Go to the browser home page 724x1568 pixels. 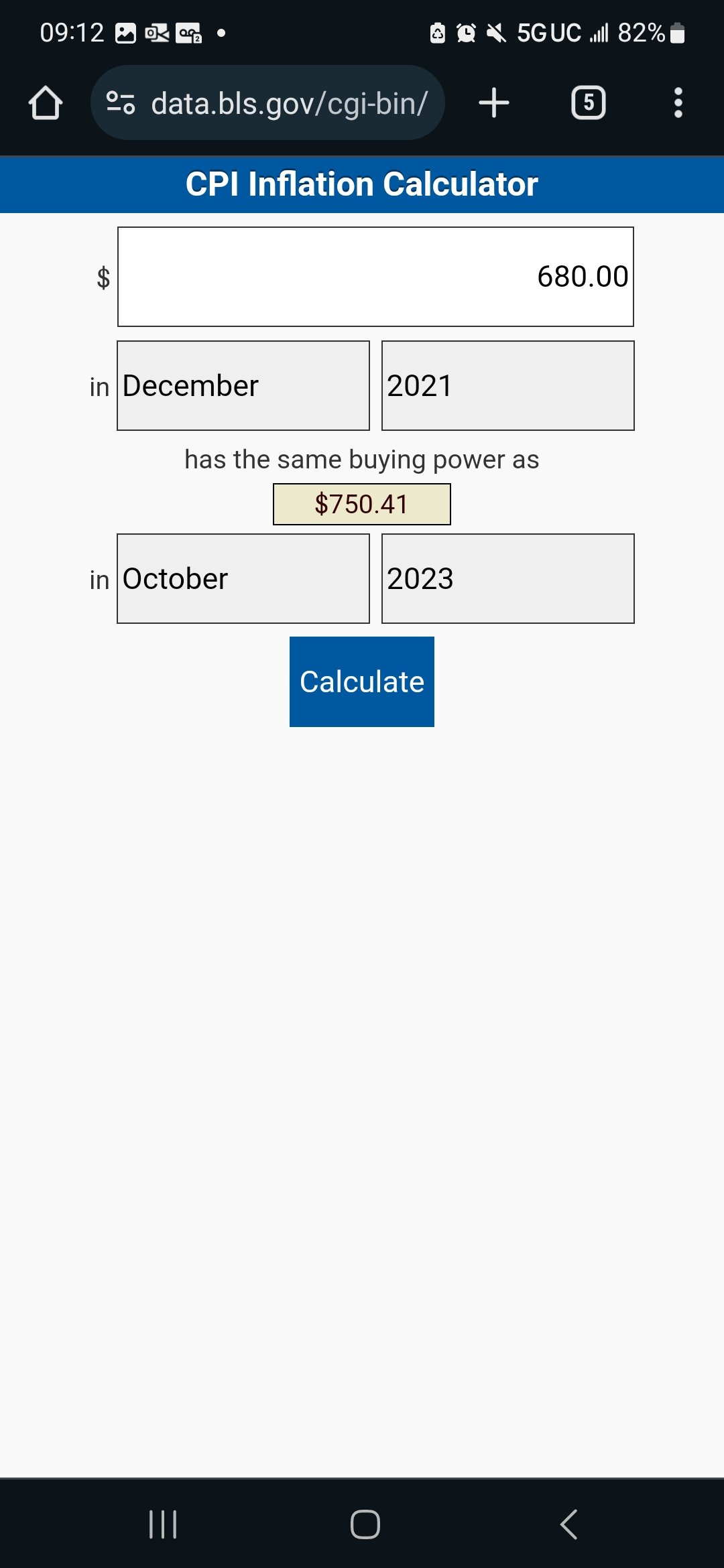click(46, 103)
